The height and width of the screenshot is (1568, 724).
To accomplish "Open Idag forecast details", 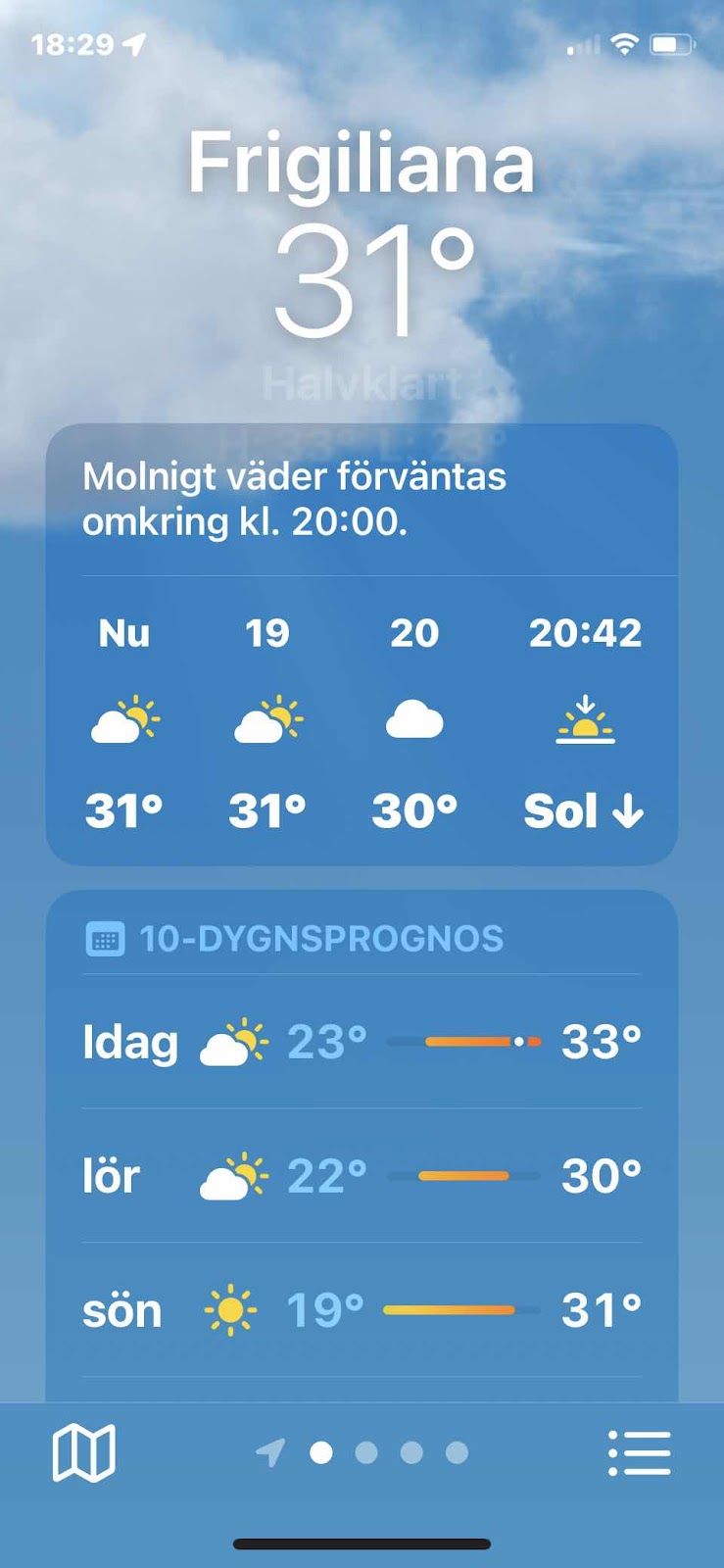I will (362, 1042).
